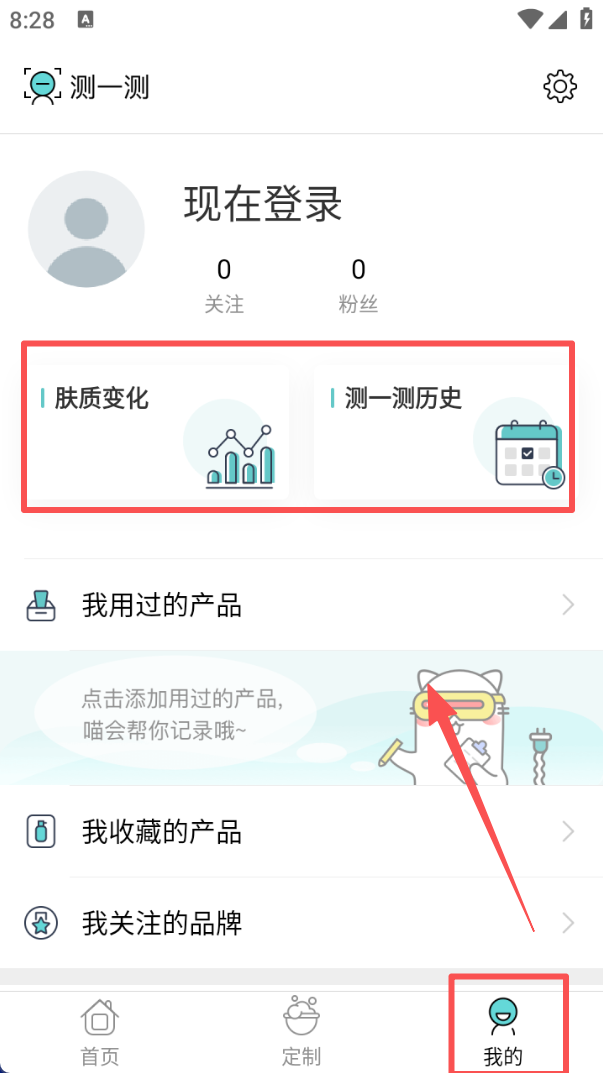Open the 肤质变化 card
The height and width of the screenshot is (1073, 603).
click(x=157, y=432)
